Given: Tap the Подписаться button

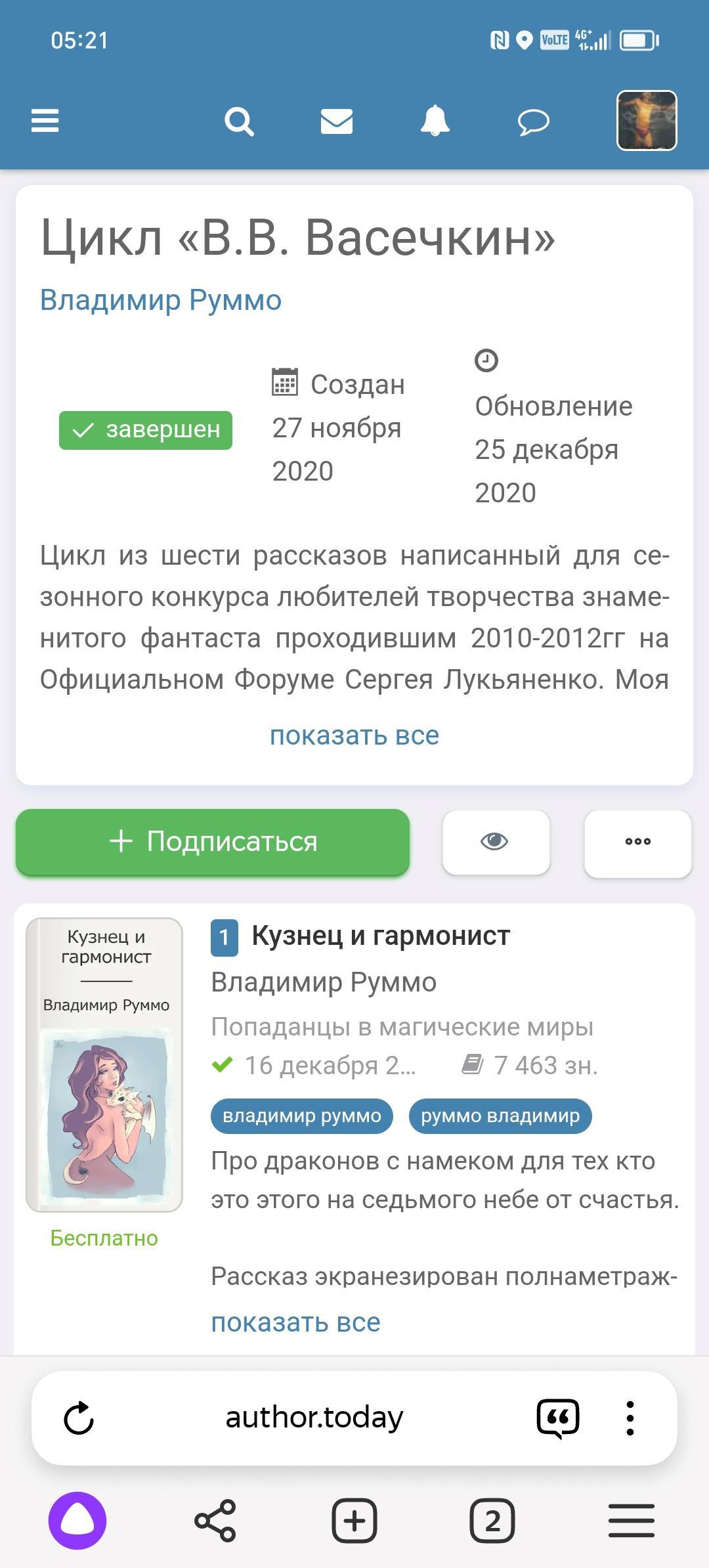Looking at the screenshot, I should 213,842.
